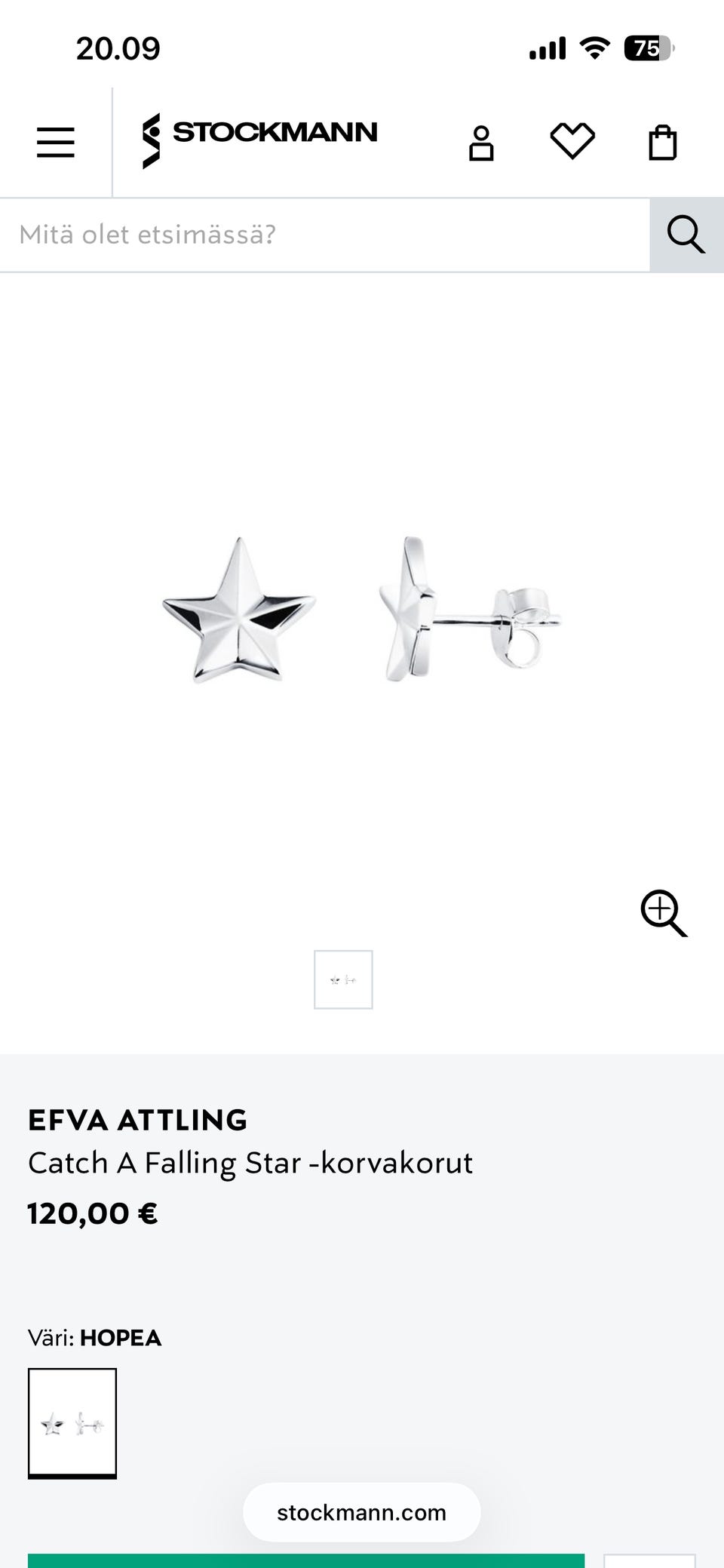Open the star earrings product photo
724x1568 pixels.
tap(362, 610)
